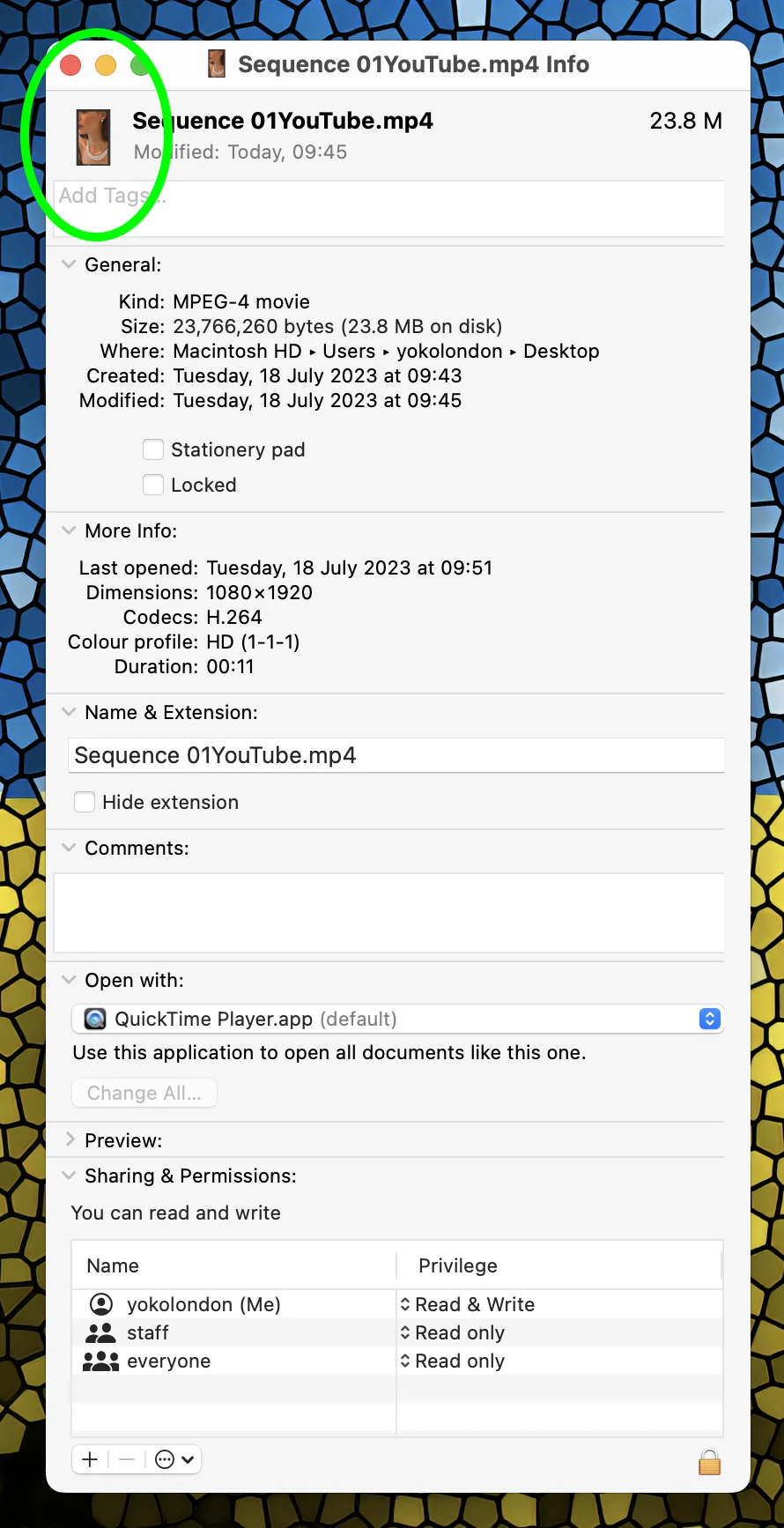Screen dimensions: 784x1528
Task: Close the Info window with the red button
Action: point(70,65)
